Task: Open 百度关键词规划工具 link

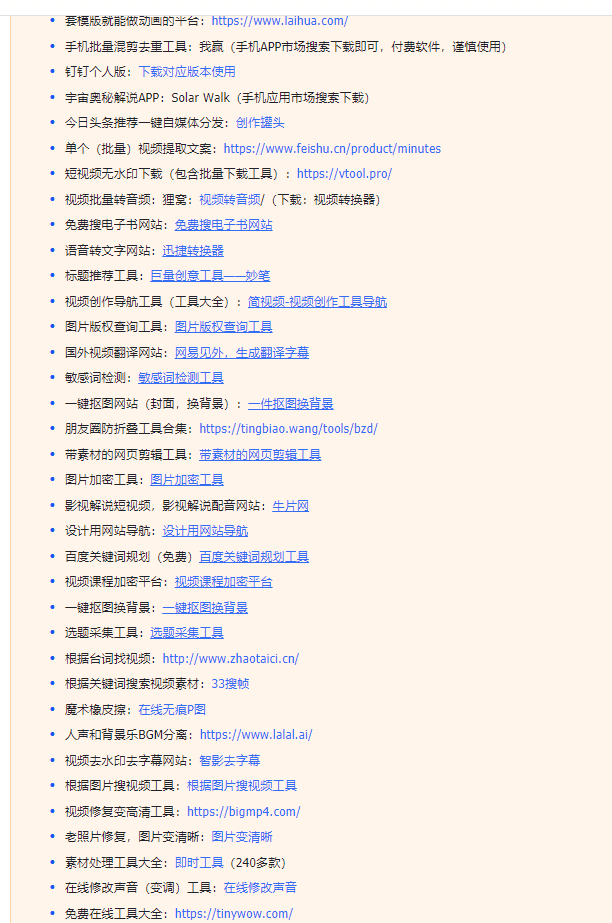Action: tap(254, 557)
